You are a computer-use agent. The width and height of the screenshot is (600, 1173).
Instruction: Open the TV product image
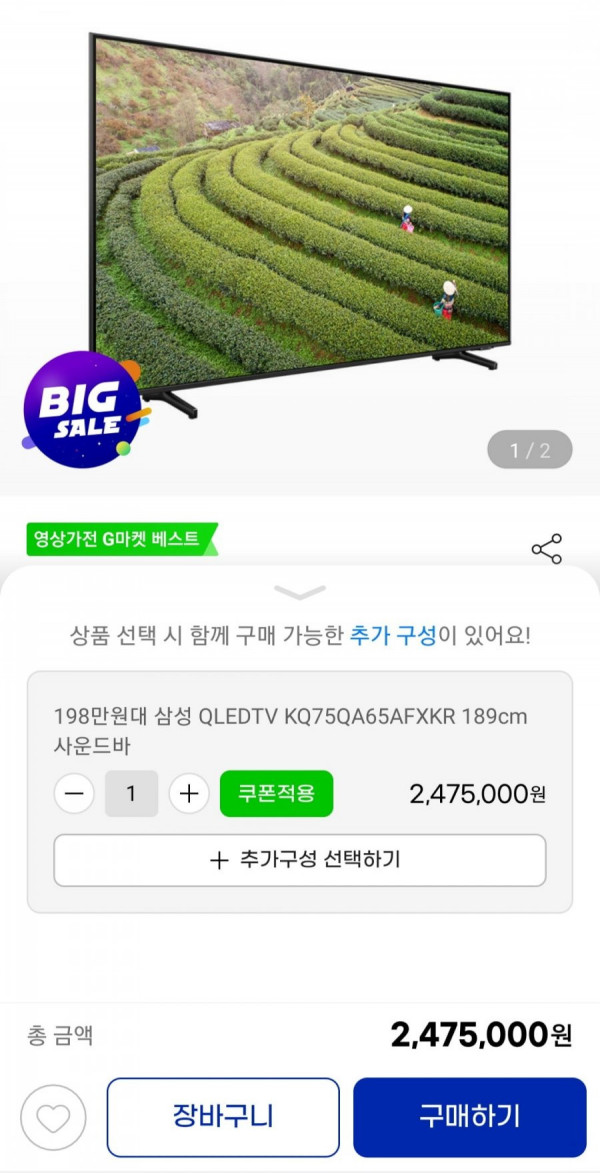300,220
